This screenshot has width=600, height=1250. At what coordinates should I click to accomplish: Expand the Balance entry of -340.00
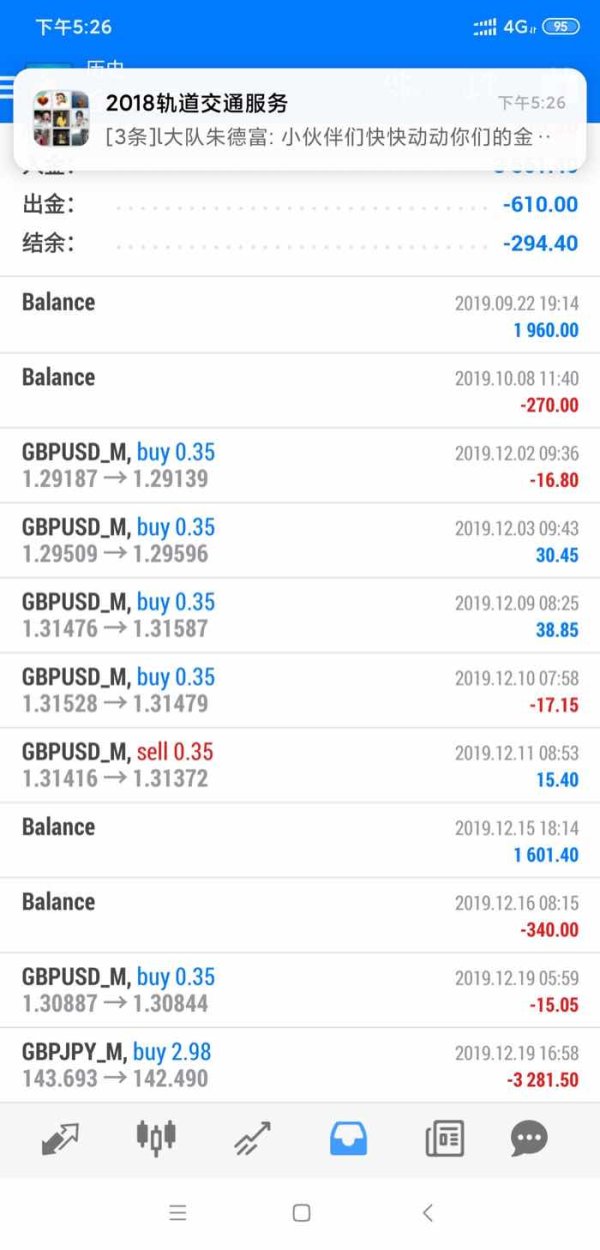tap(300, 915)
